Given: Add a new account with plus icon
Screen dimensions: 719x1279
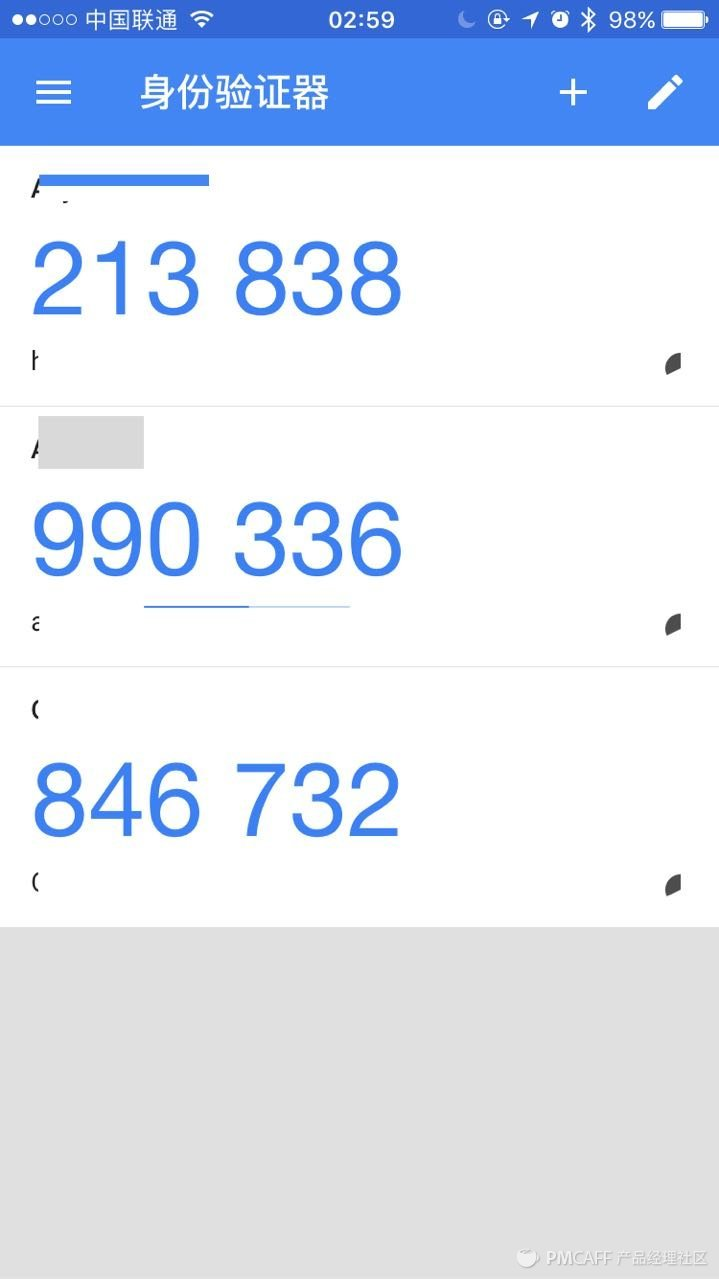Looking at the screenshot, I should pyautogui.click(x=573, y=93).
